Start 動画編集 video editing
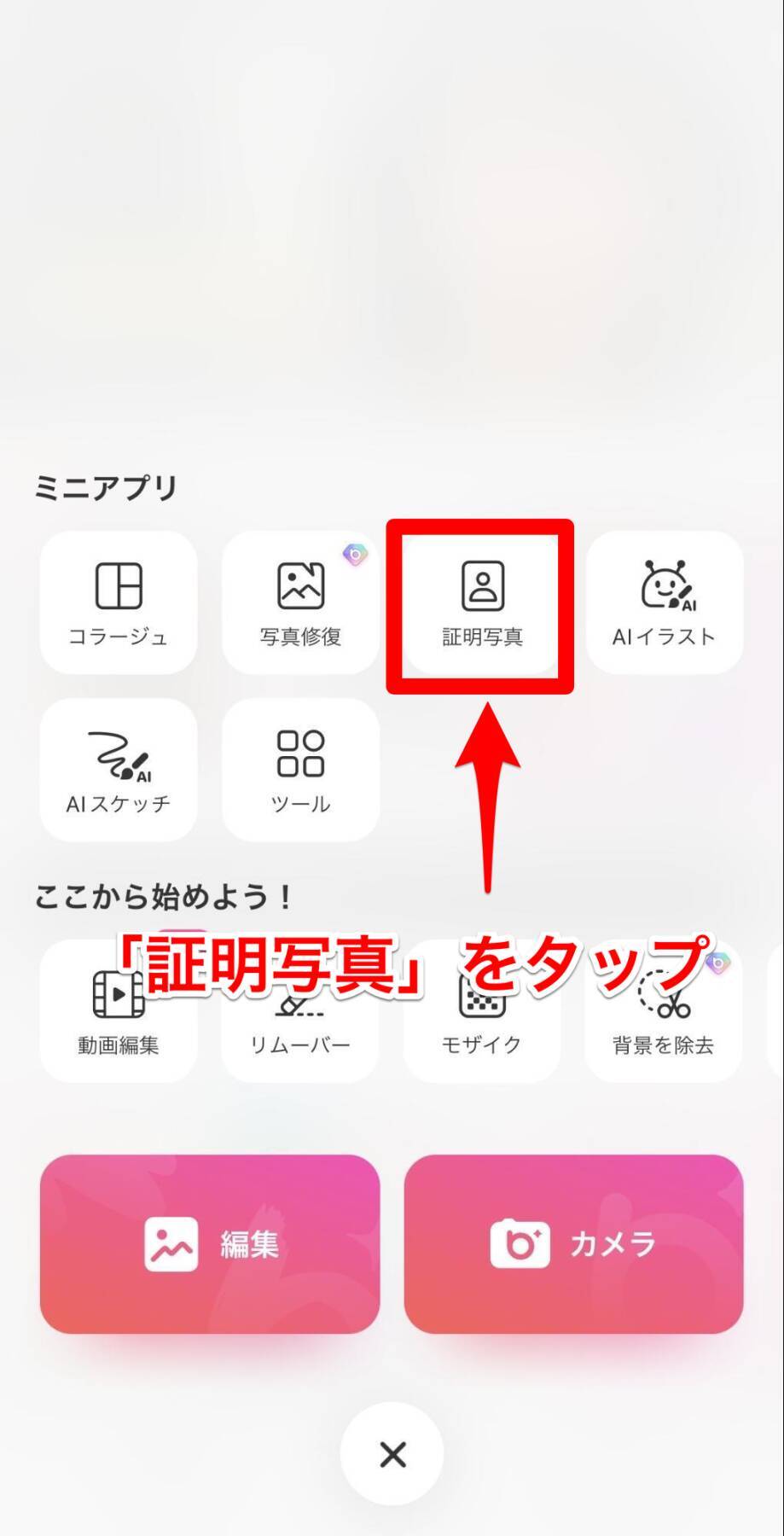The width and height of the screenshot is (784, 1536). 119,1012
